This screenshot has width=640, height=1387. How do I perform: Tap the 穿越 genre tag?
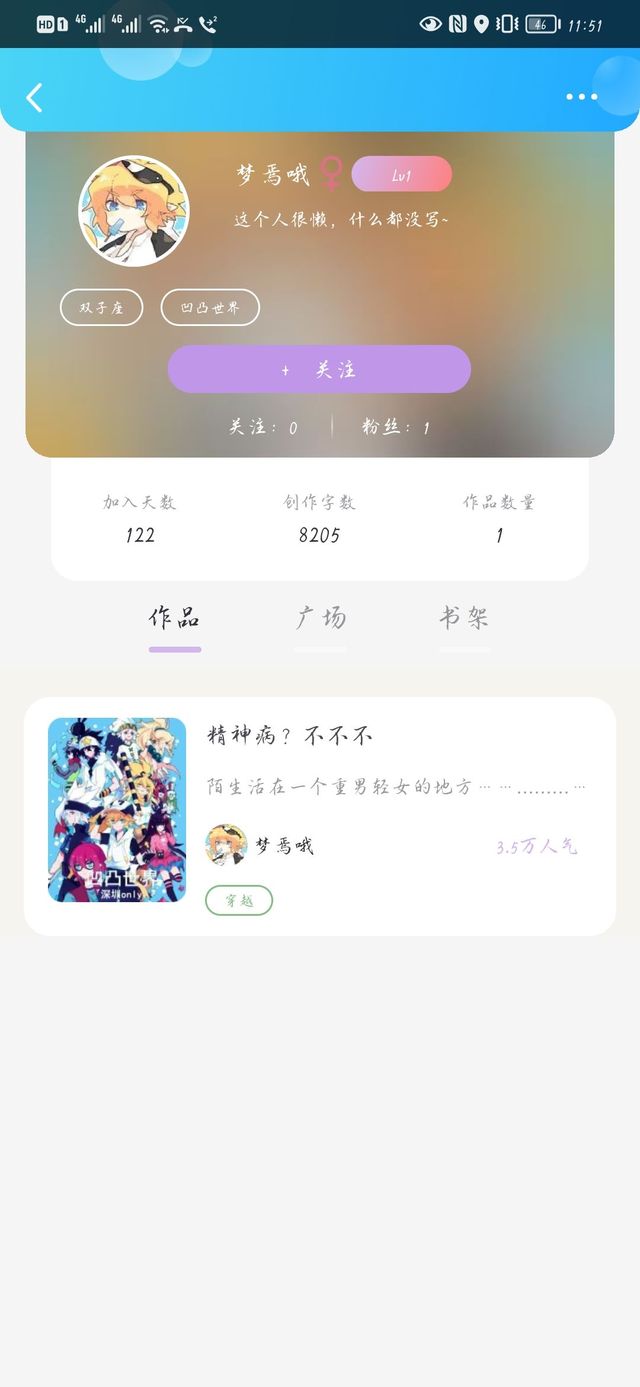pos(239,900)
